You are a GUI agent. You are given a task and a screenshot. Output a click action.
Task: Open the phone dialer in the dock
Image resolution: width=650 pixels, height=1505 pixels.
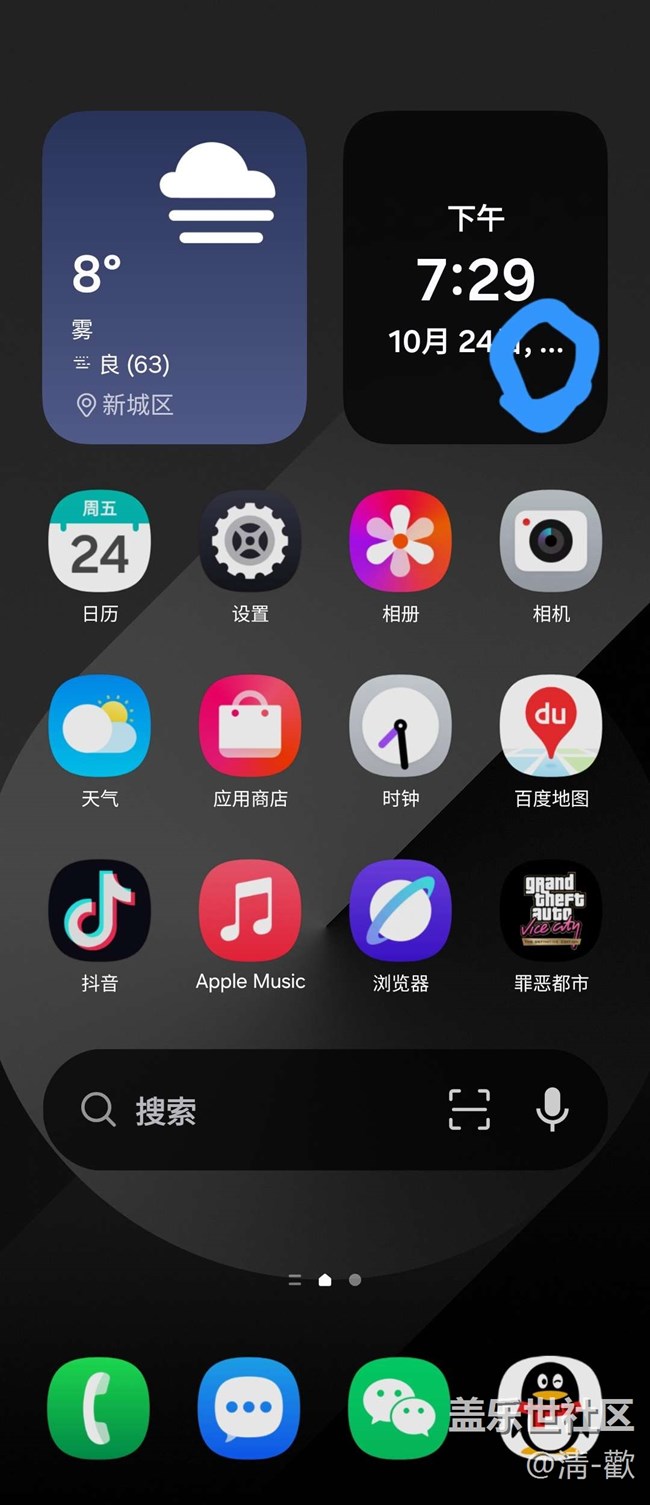[98, 1407]
